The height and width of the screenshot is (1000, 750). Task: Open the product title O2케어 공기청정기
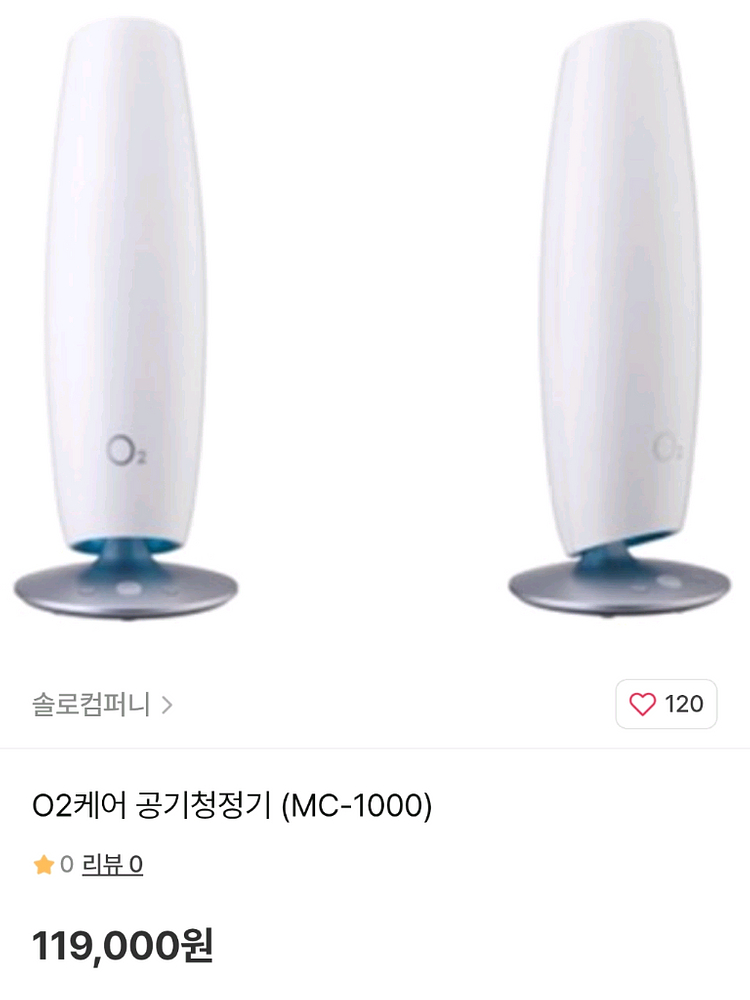(x=232, y=801)
